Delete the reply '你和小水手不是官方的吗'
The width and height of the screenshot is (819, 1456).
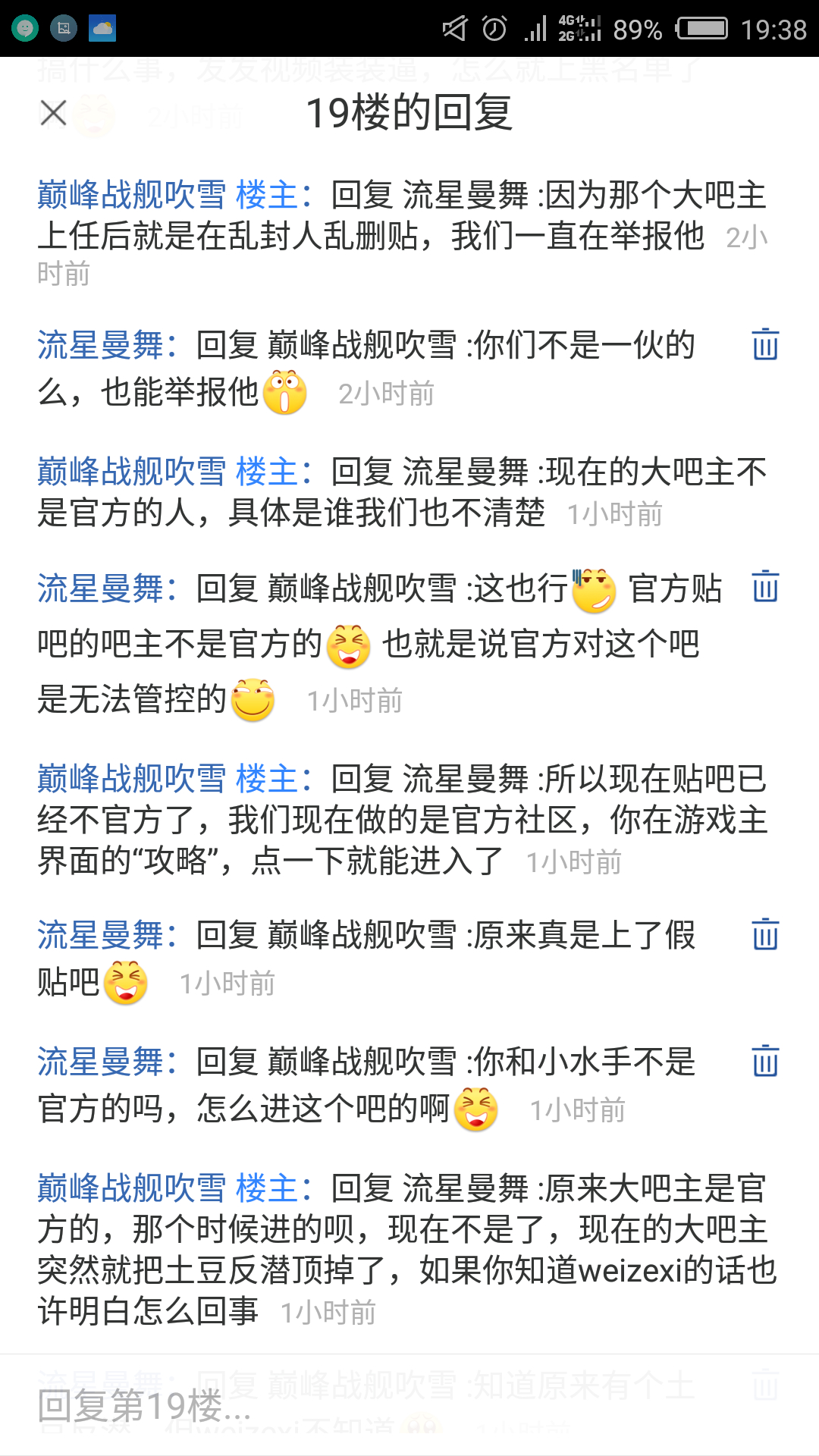pos(765,1061)
